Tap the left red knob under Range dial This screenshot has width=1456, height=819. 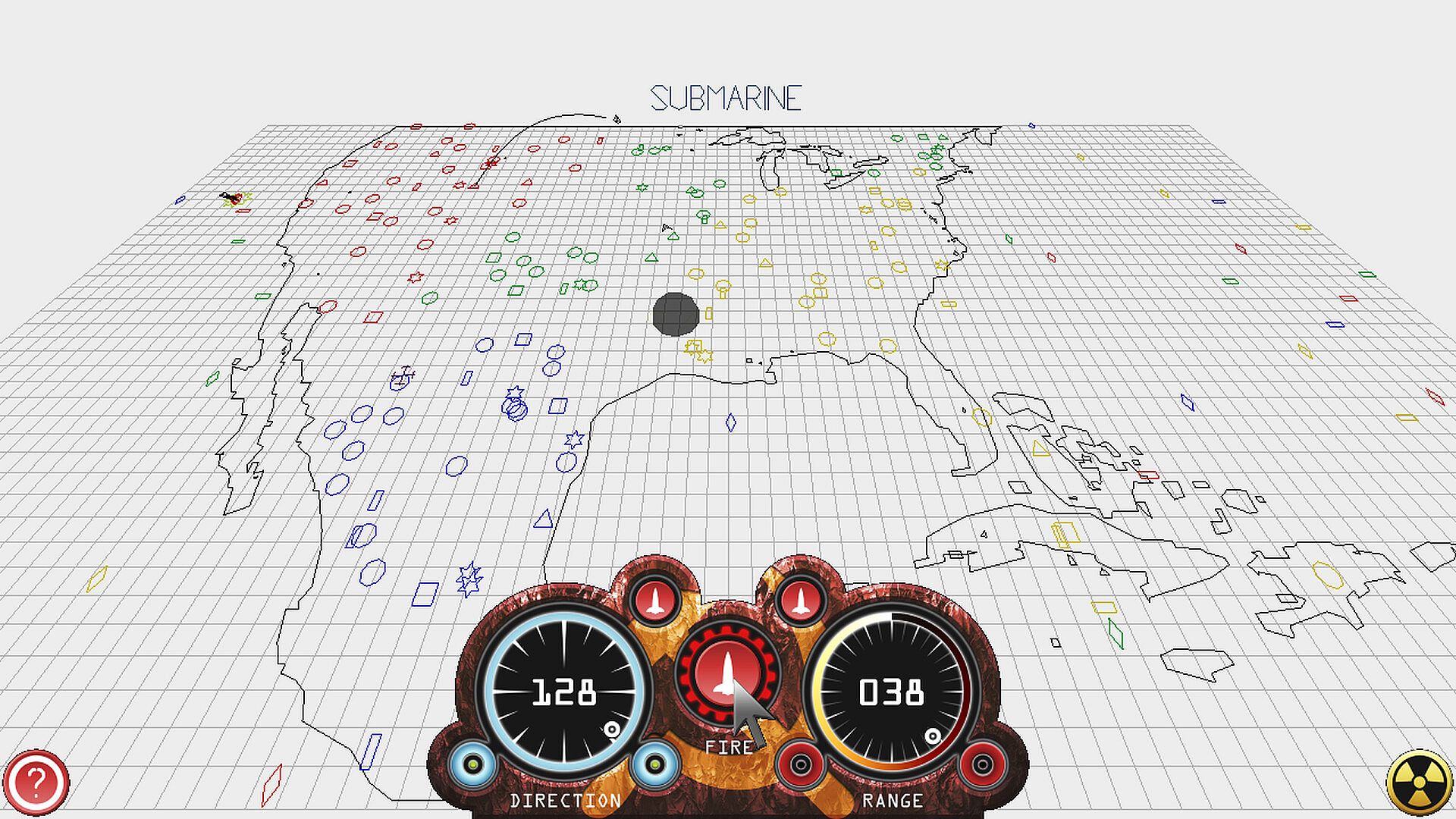coord(800,764)
